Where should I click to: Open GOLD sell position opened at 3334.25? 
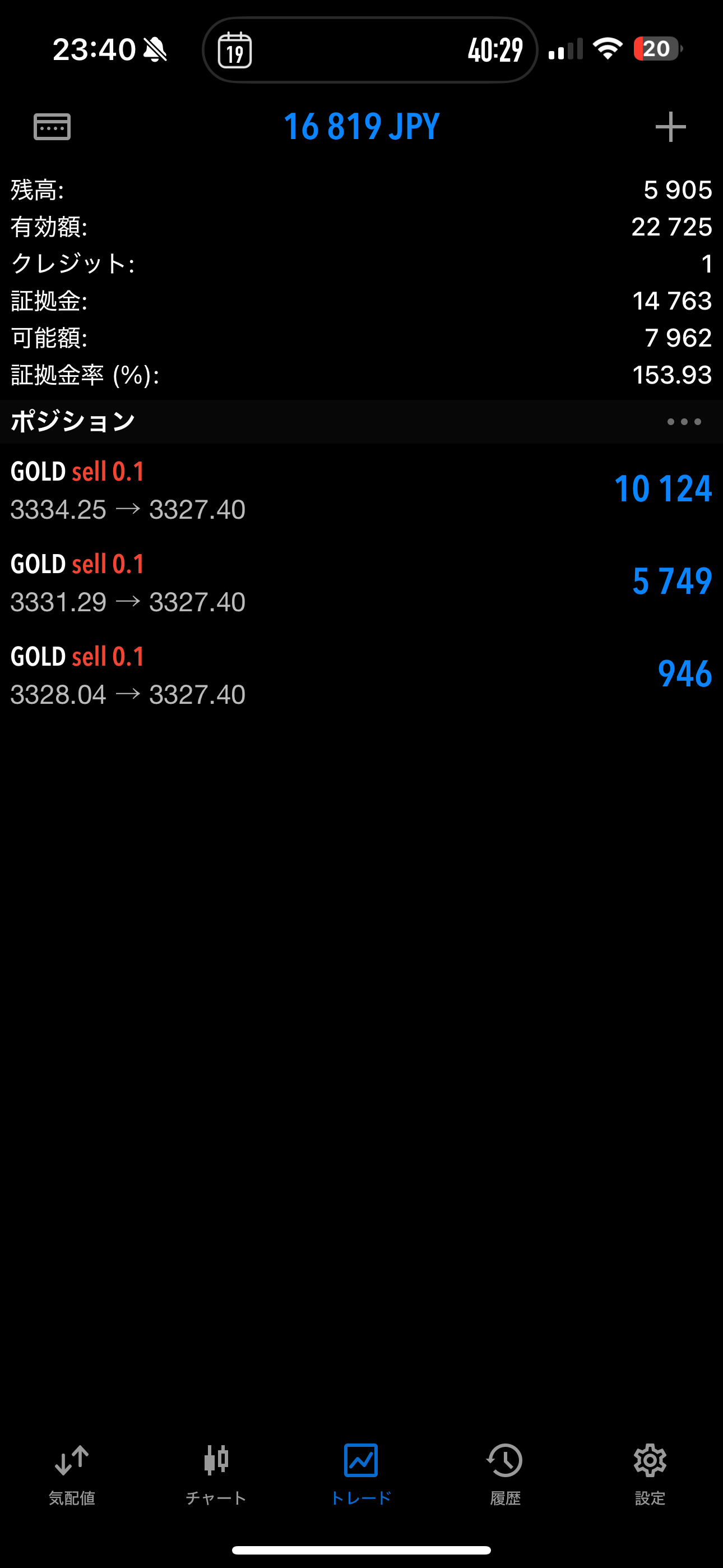click(361, 490)
